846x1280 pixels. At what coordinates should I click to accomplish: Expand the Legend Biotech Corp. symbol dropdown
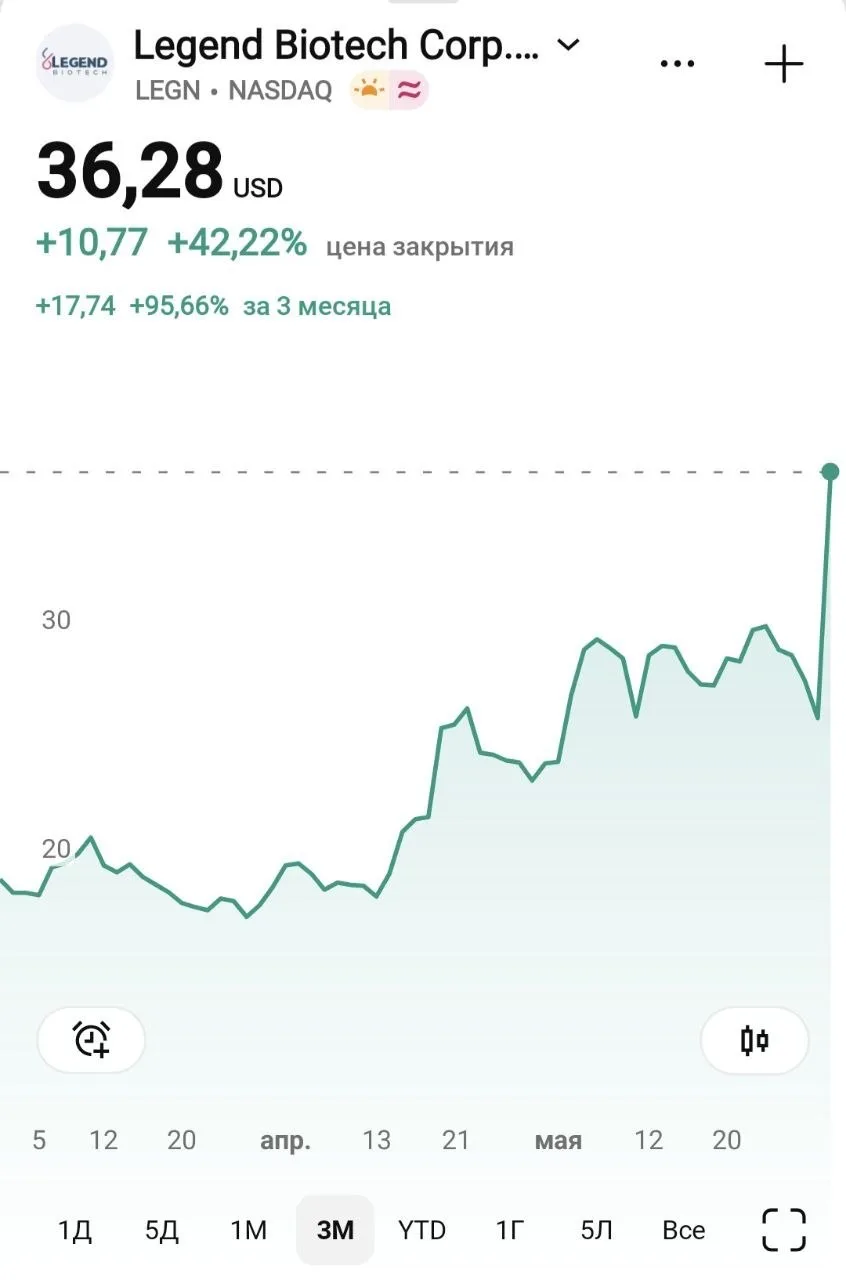tap(568, 45)
